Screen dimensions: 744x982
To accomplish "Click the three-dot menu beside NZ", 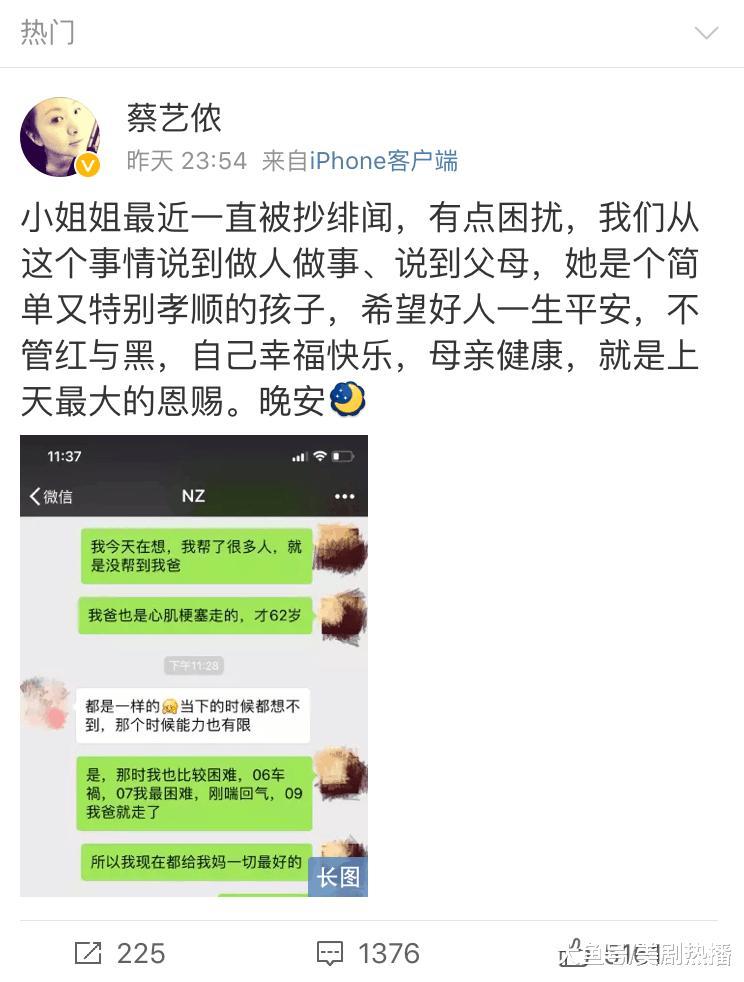I will point(343,496).
